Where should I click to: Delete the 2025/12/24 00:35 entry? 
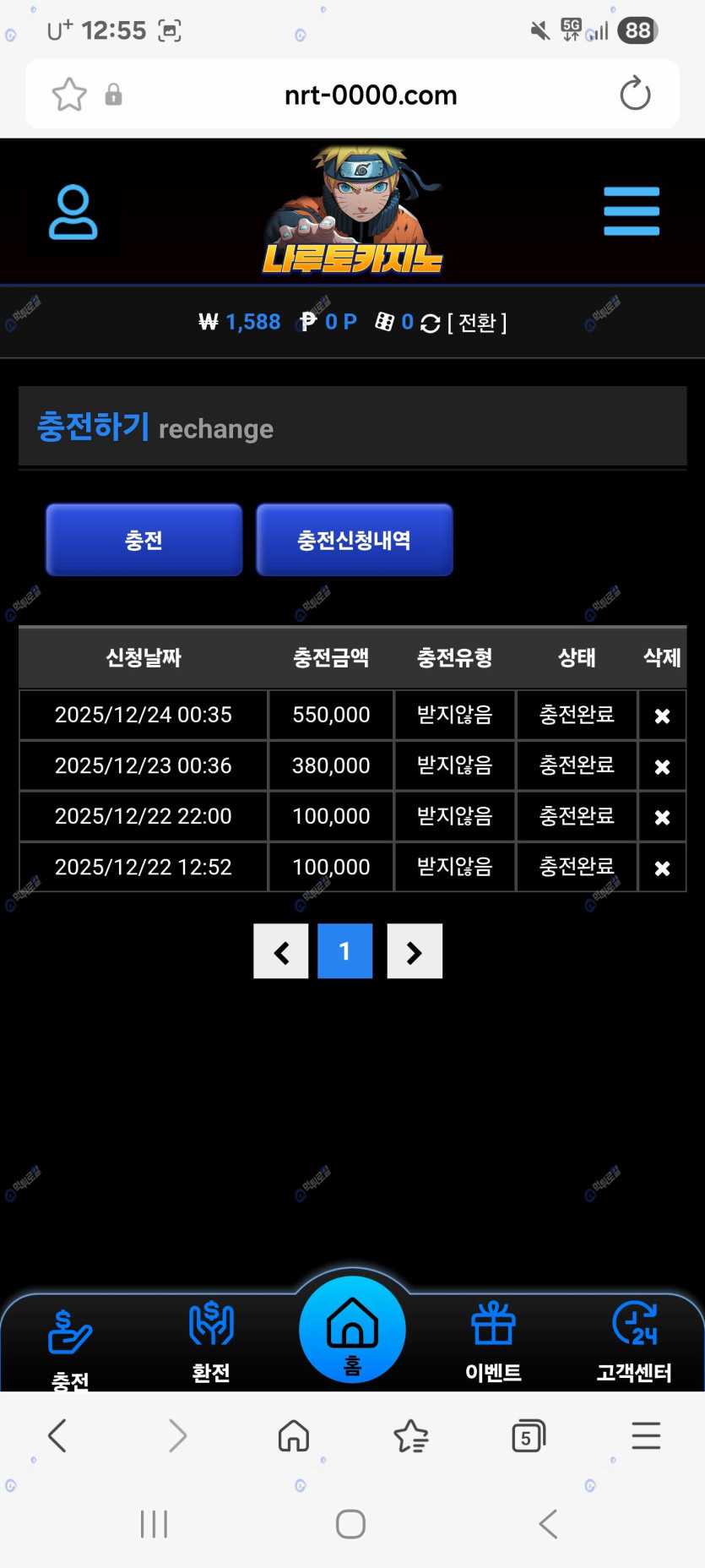click(x=662, y=716)
